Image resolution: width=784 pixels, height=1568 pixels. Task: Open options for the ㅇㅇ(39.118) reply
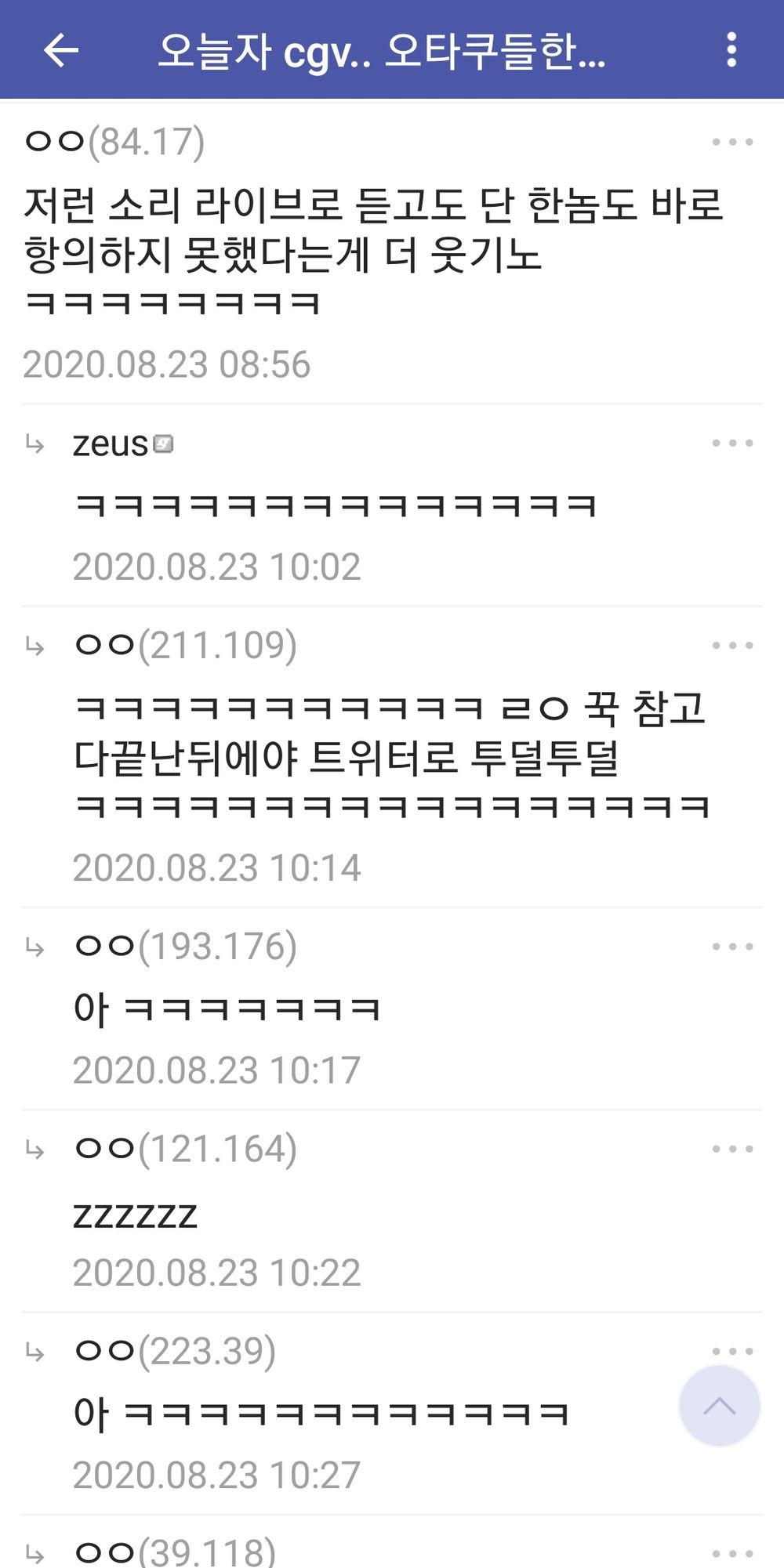732,1553
